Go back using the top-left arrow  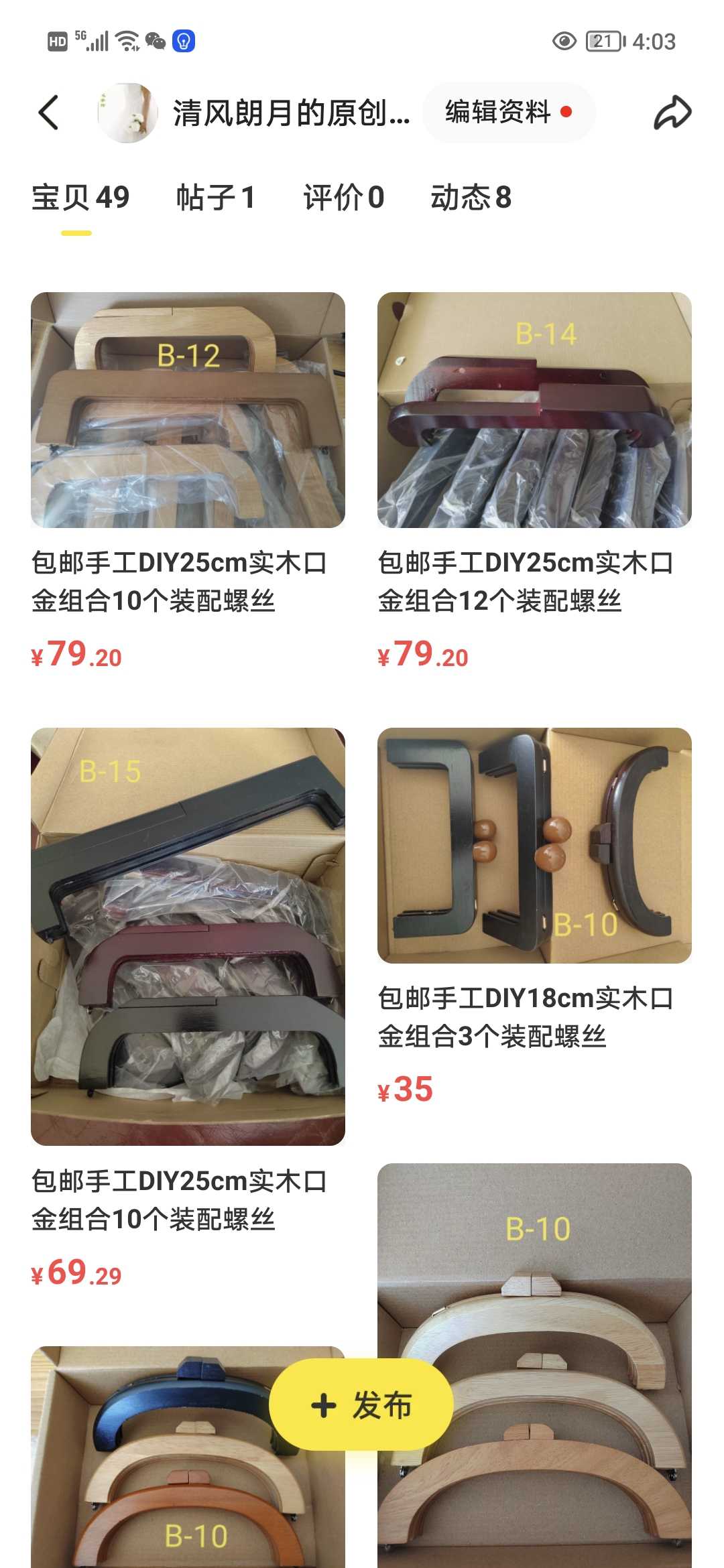click(49, 112)
